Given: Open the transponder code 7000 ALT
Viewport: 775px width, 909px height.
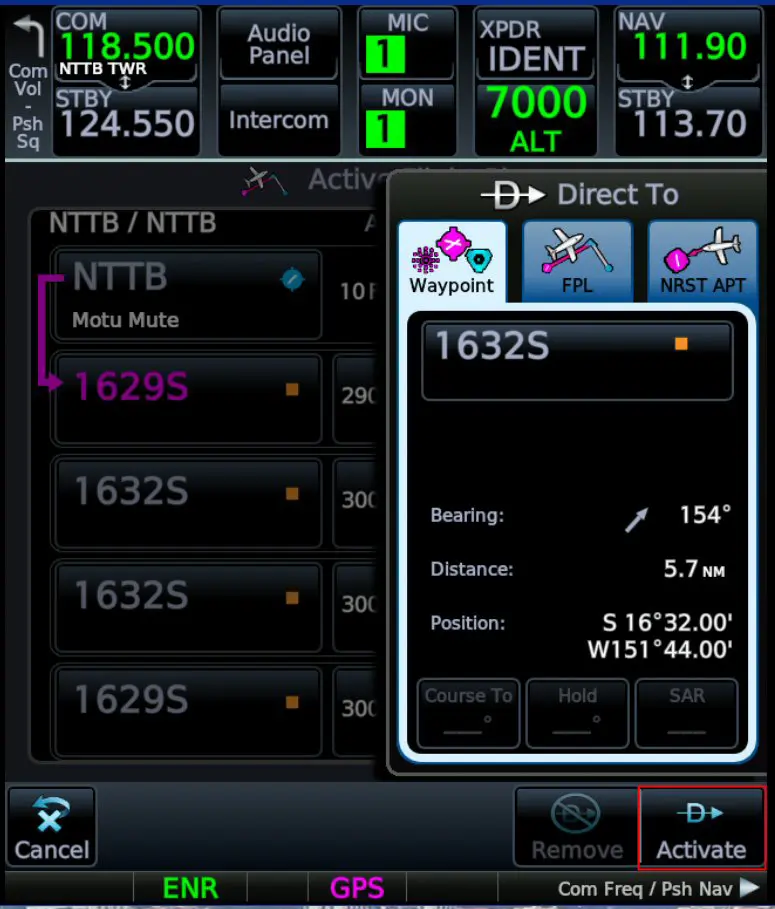Looking at the screenshot, I should [535, 118].
